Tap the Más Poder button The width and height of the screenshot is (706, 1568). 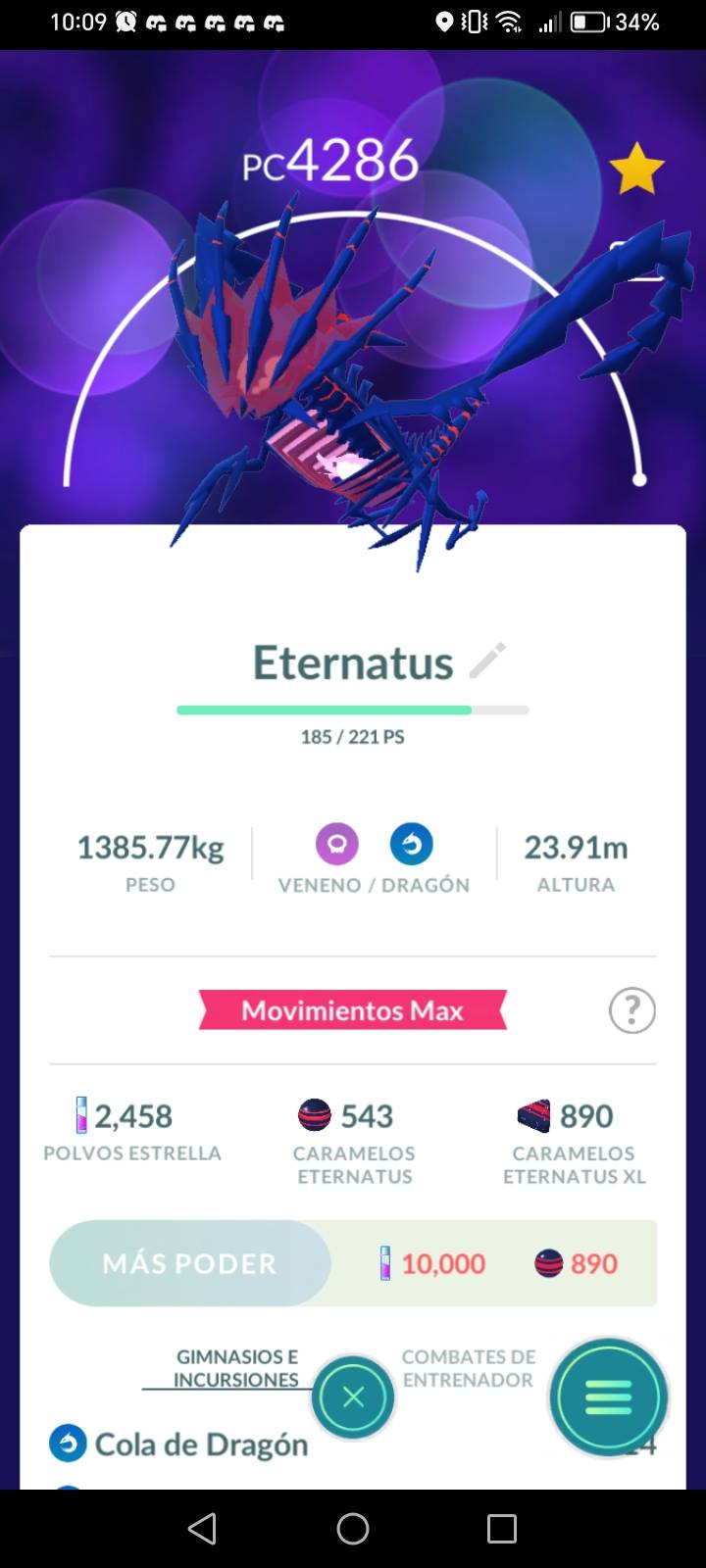190,1263
